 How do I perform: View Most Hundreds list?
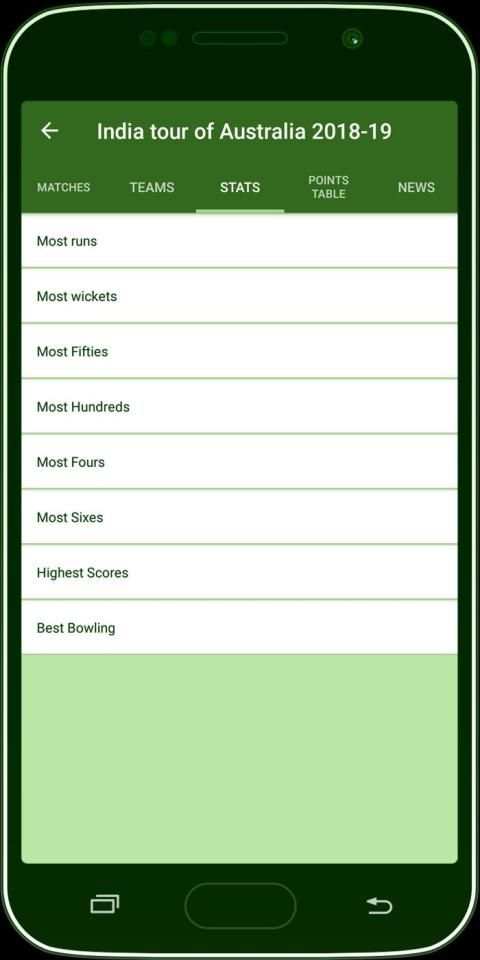coord(239,407)
